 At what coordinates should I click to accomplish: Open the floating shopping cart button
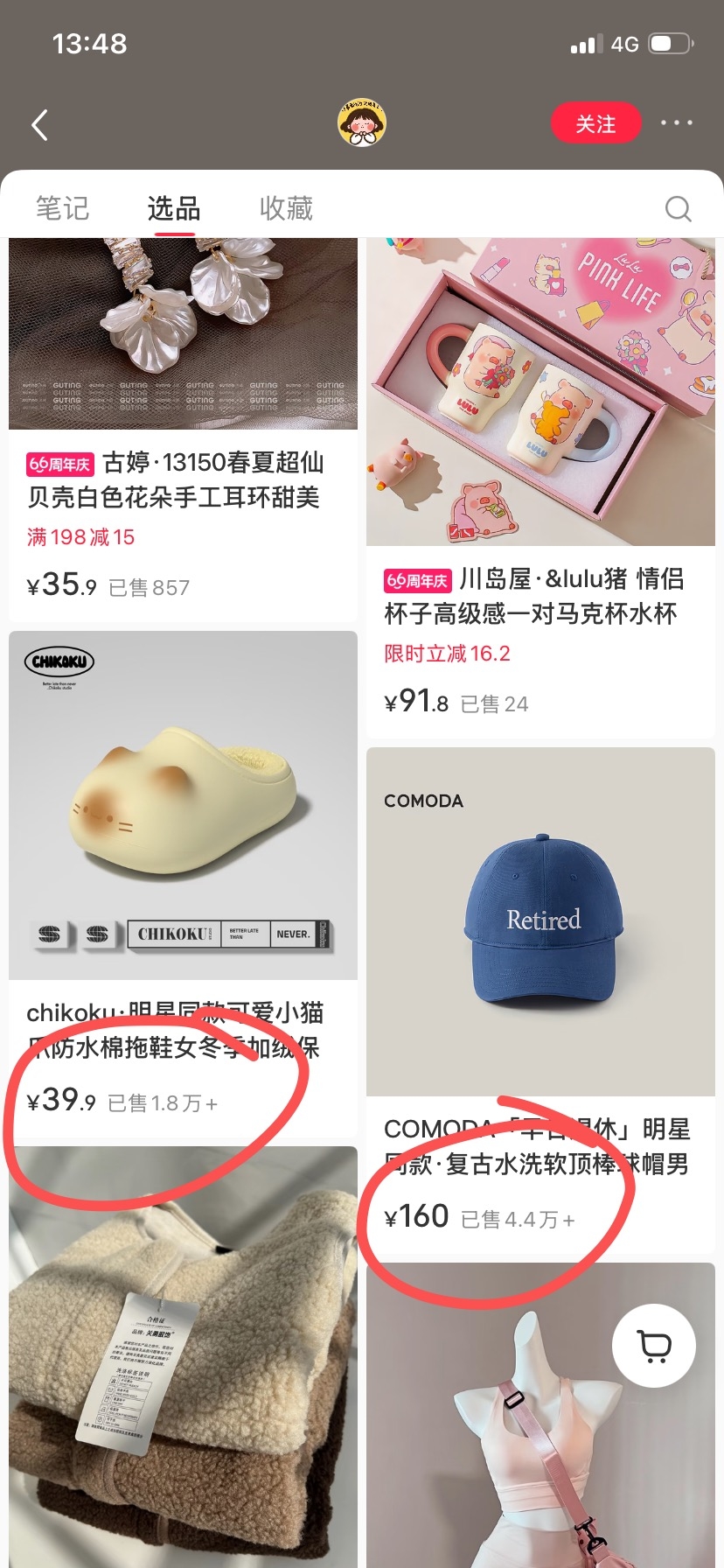[654, 1346]
